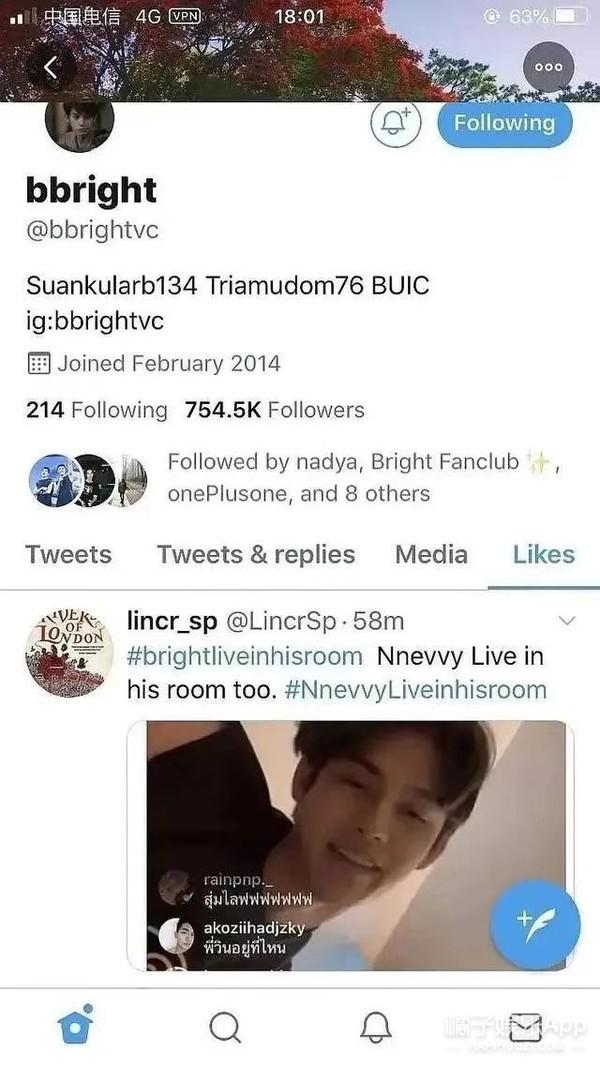
Task: Select the Likes tab
Action: [x=544, y=554]
